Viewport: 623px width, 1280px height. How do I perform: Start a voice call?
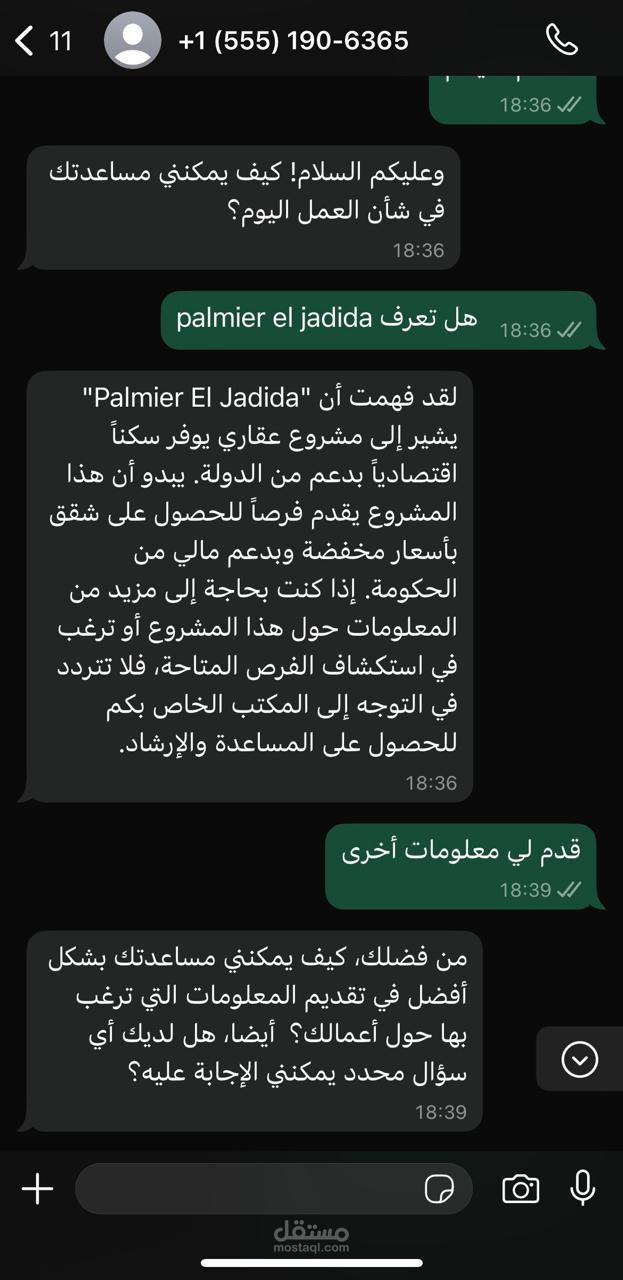pos(562,40)
